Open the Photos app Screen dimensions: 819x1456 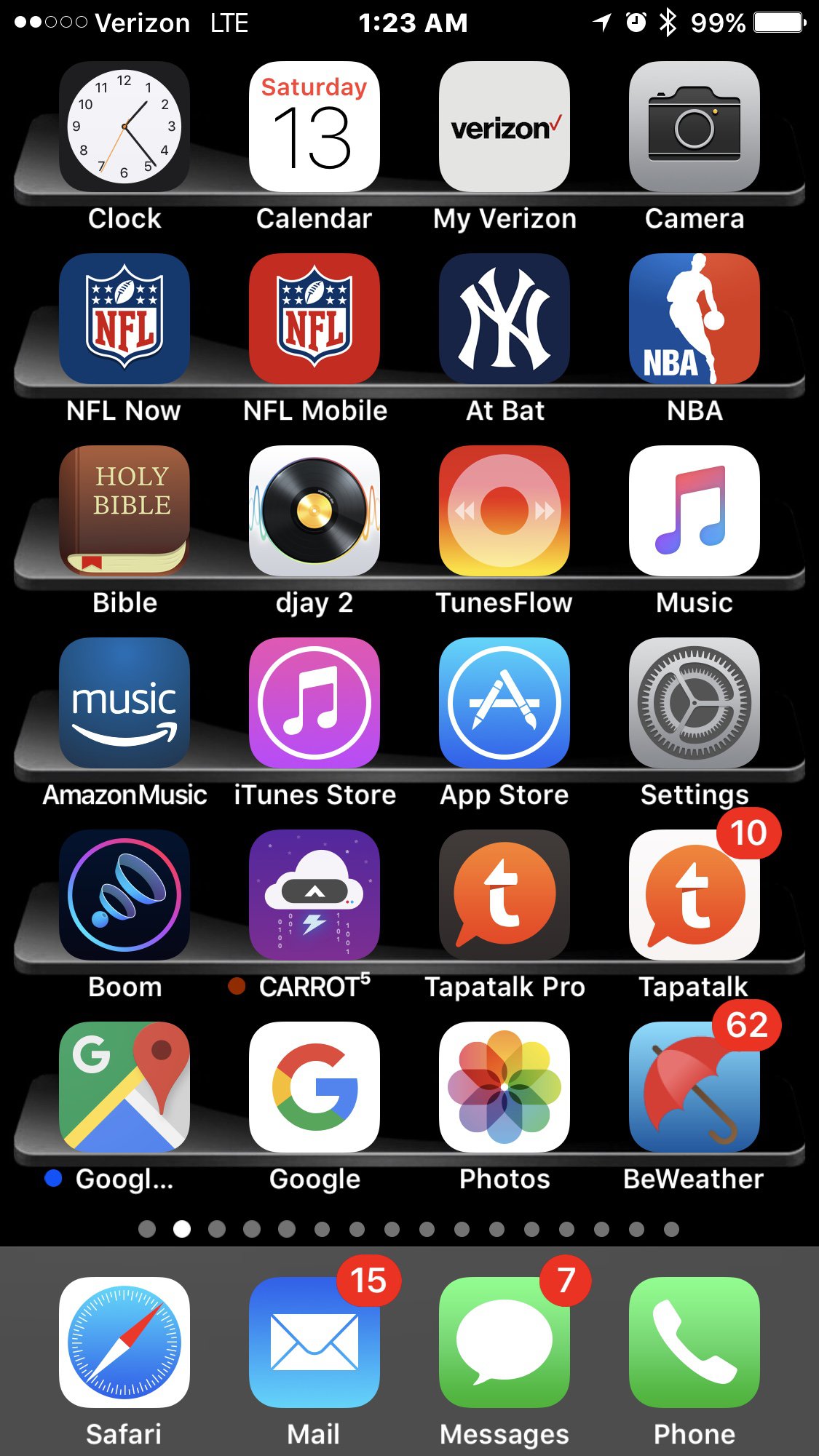[x=505, y=1087]
